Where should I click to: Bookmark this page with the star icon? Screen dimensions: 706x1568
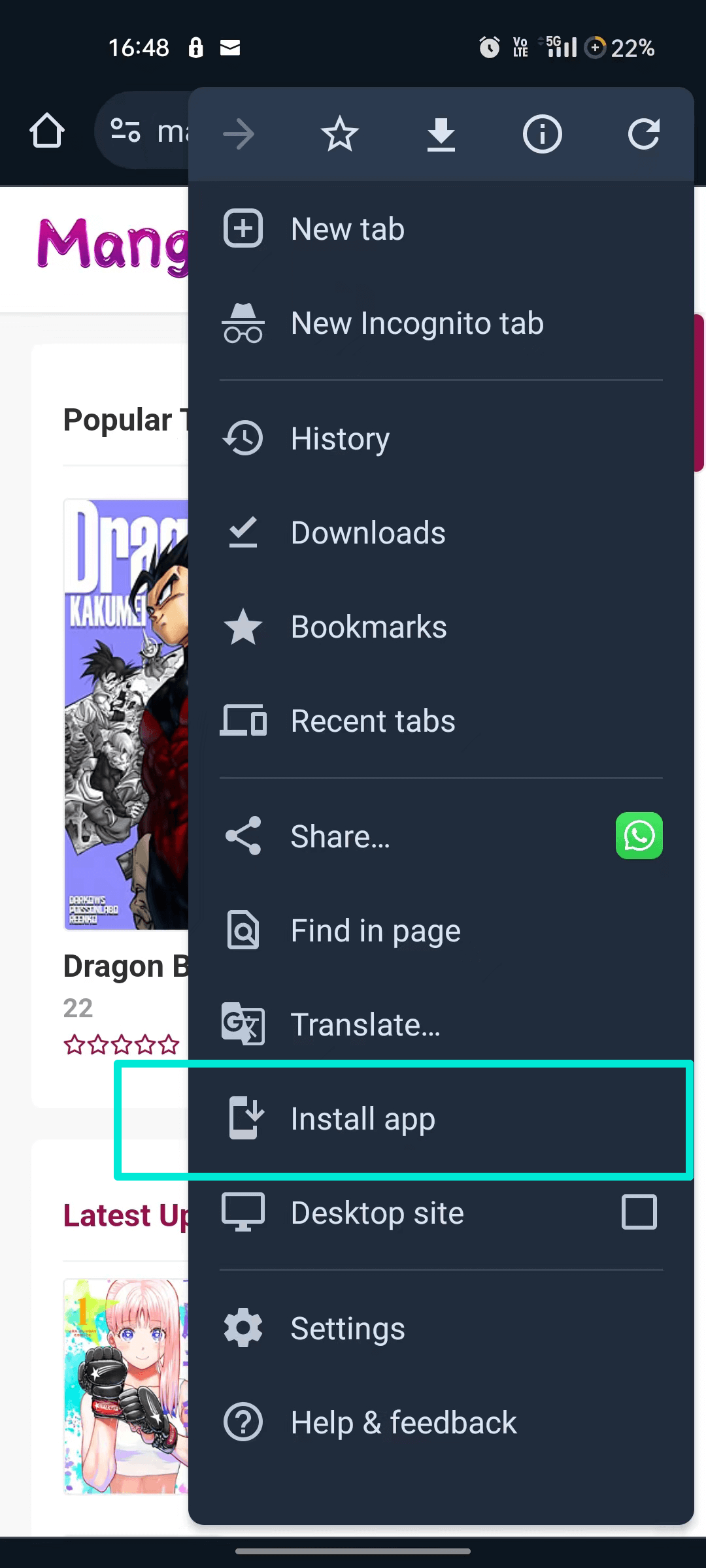point(340,135)
